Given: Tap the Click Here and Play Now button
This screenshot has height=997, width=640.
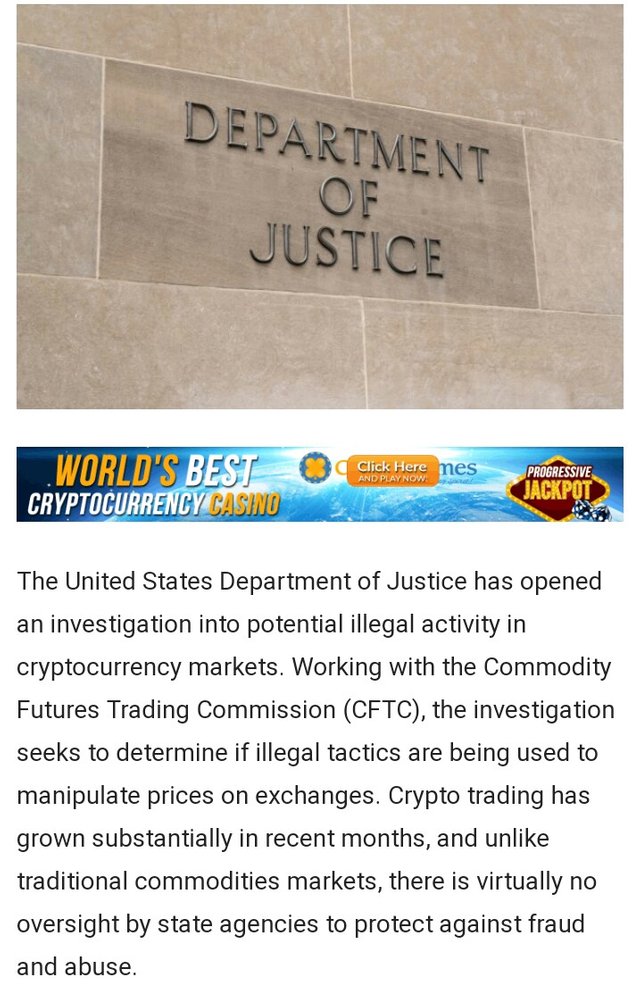Looking at the screenshot, I should pyautogui.click(x=392, y=471).
